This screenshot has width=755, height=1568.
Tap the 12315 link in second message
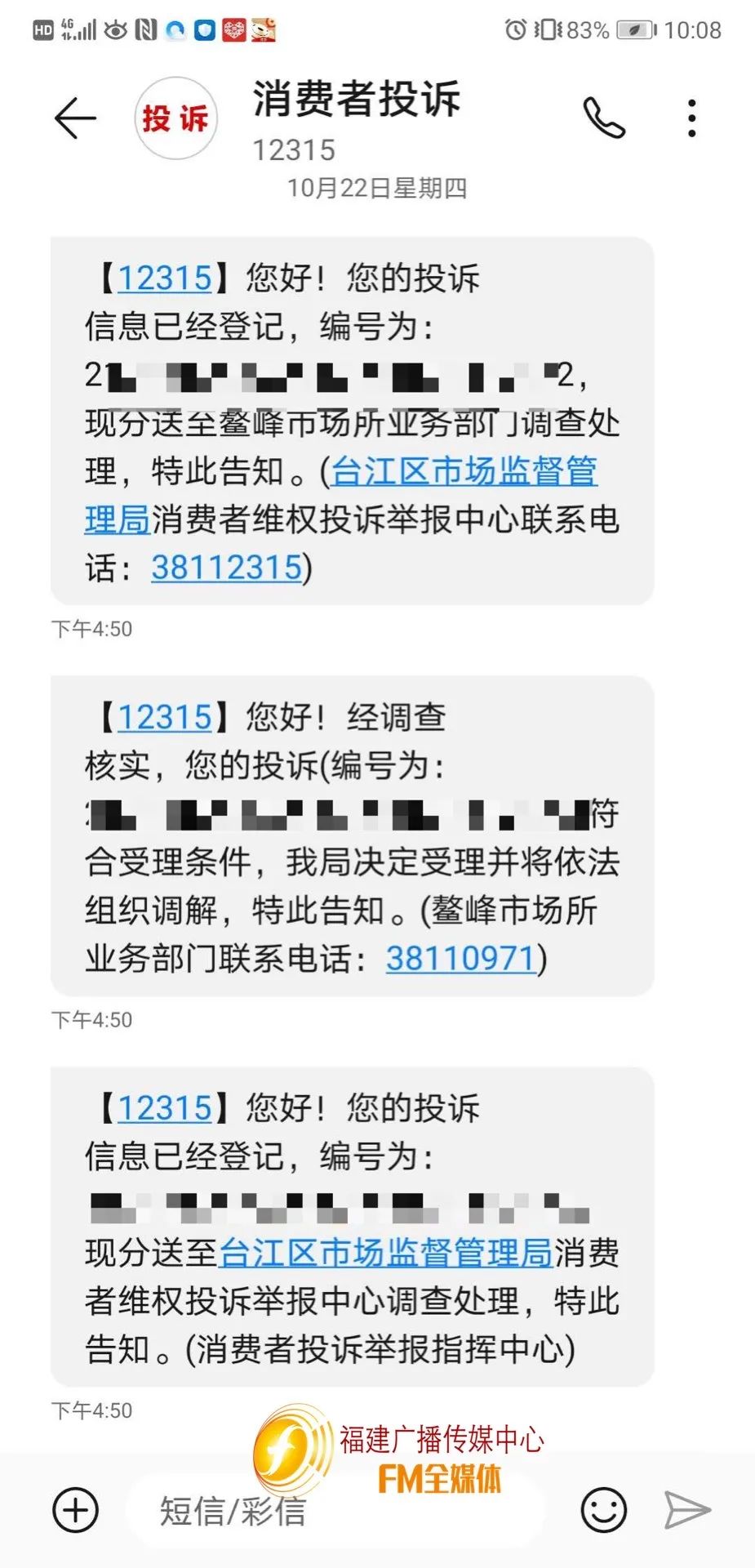163,716
